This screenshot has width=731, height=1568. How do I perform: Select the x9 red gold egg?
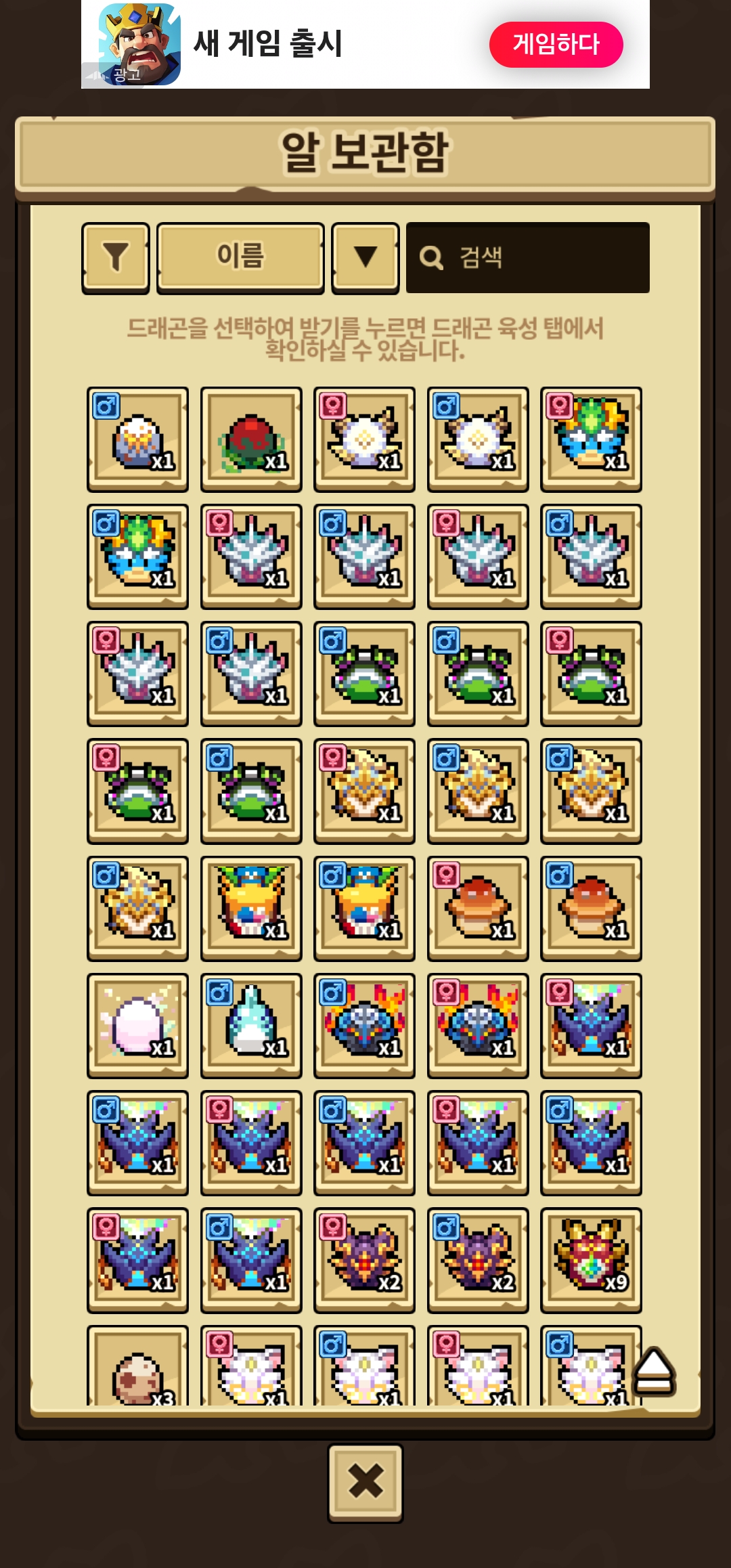tap(591, 1260)
